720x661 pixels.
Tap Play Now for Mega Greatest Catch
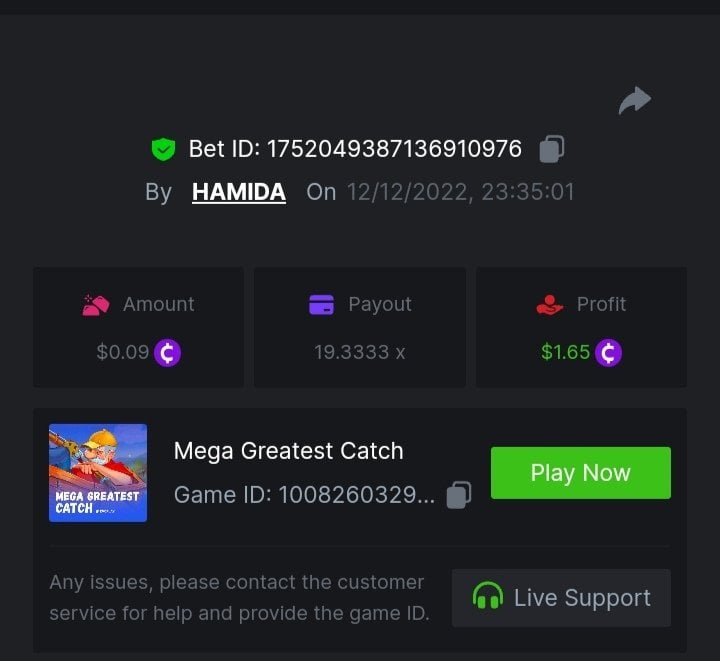(580, 473)
